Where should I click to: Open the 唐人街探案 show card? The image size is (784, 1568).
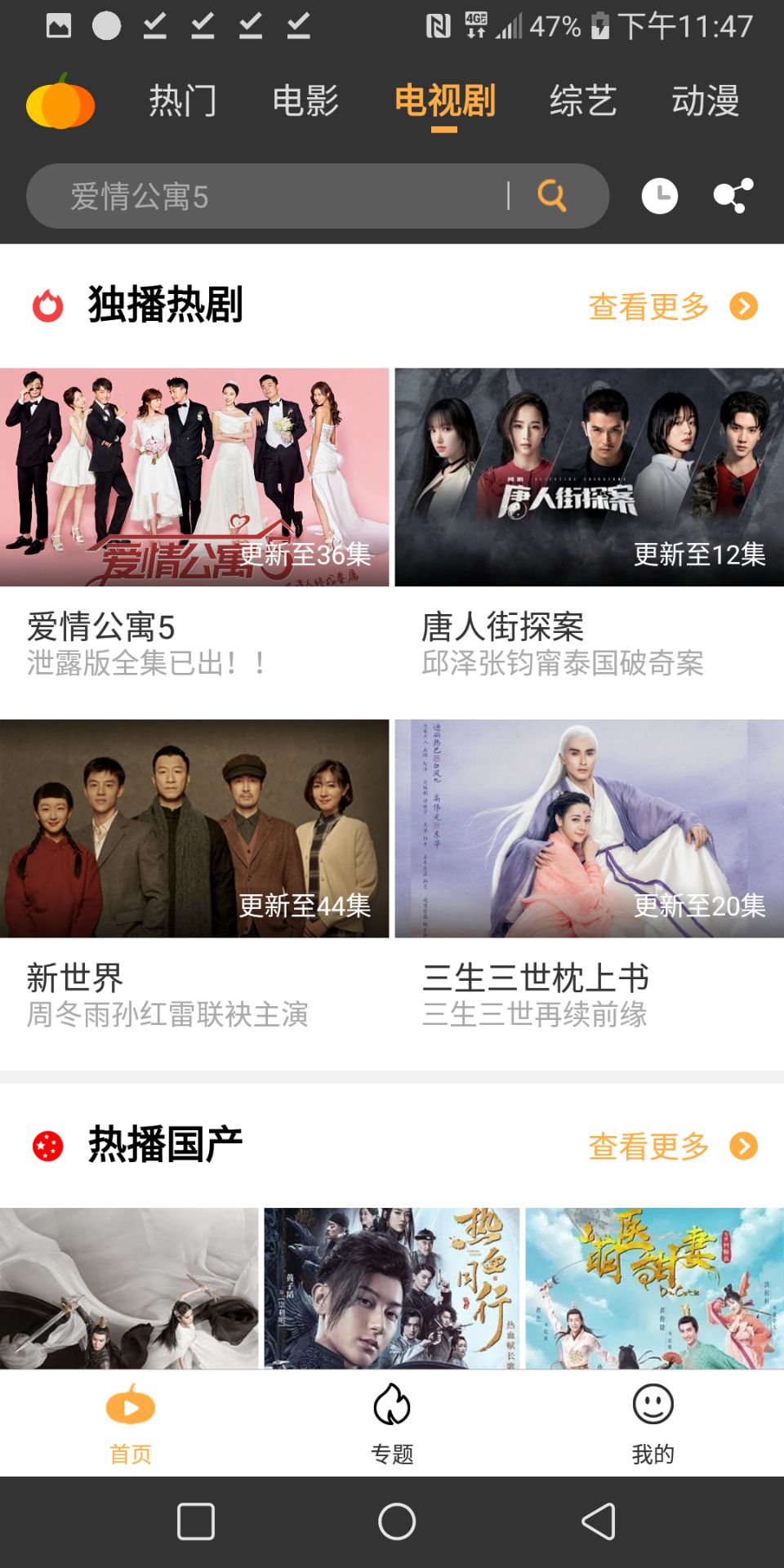(589, 478)
